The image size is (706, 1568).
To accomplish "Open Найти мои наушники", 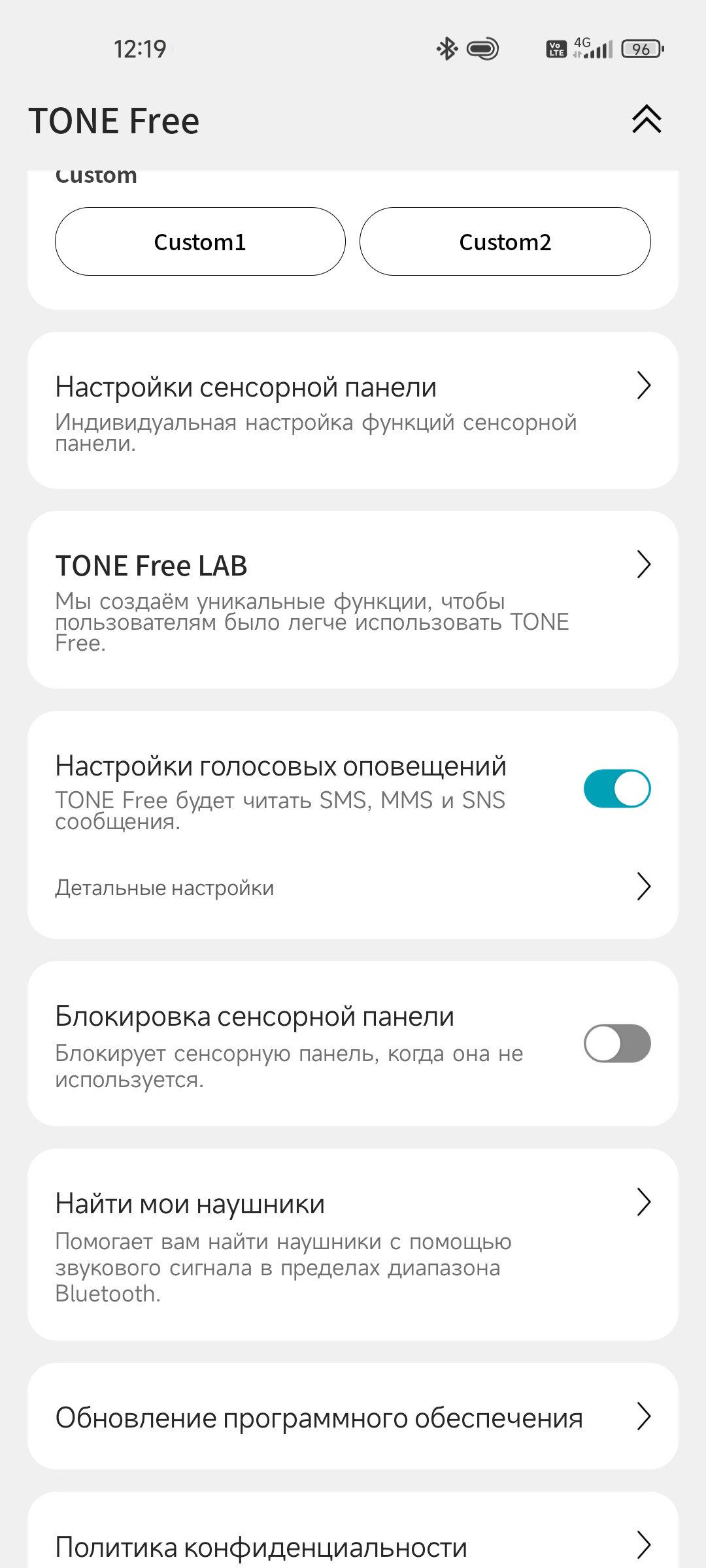I will pos(353,1245).
